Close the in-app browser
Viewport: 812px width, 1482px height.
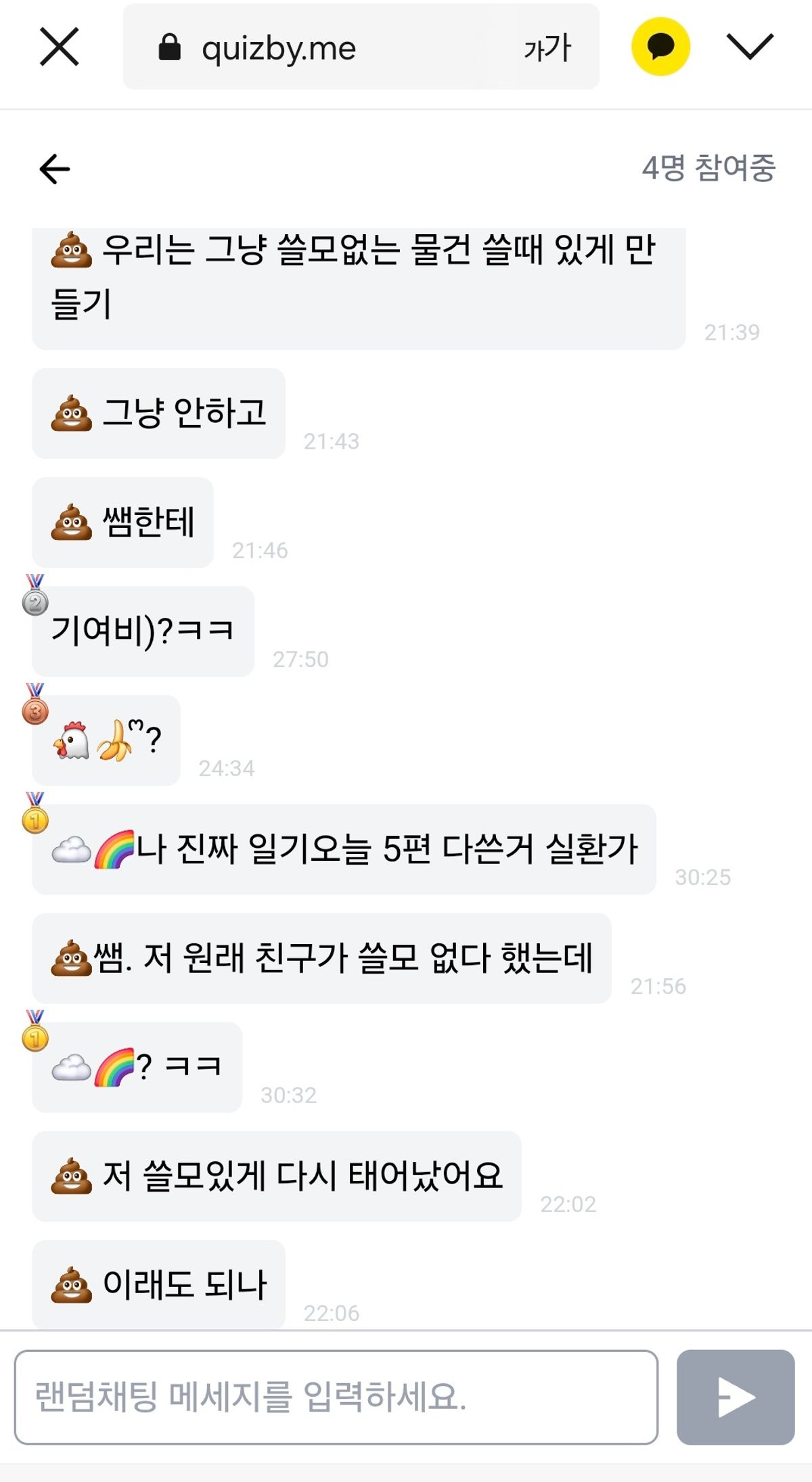60,47
